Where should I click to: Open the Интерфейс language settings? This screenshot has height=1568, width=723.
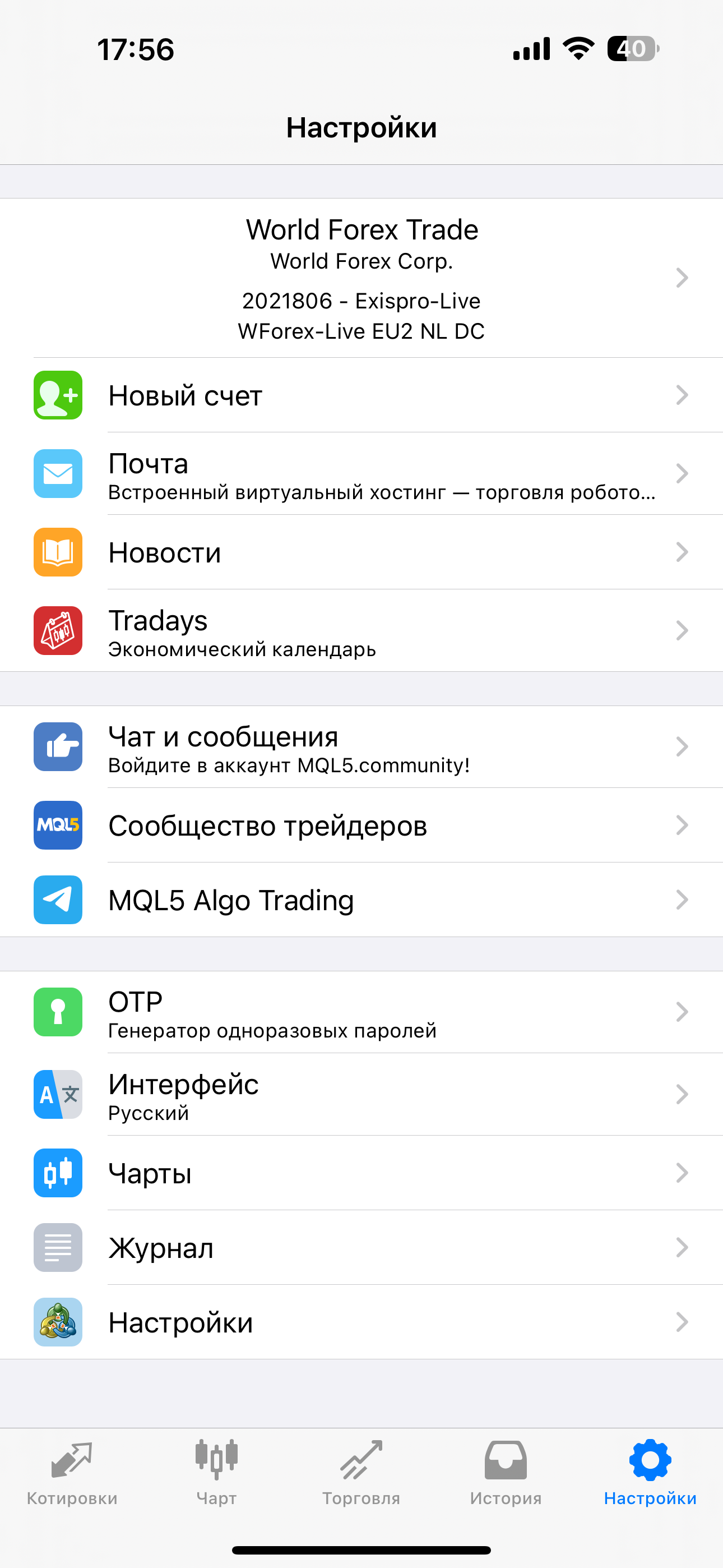(361, 1095)
